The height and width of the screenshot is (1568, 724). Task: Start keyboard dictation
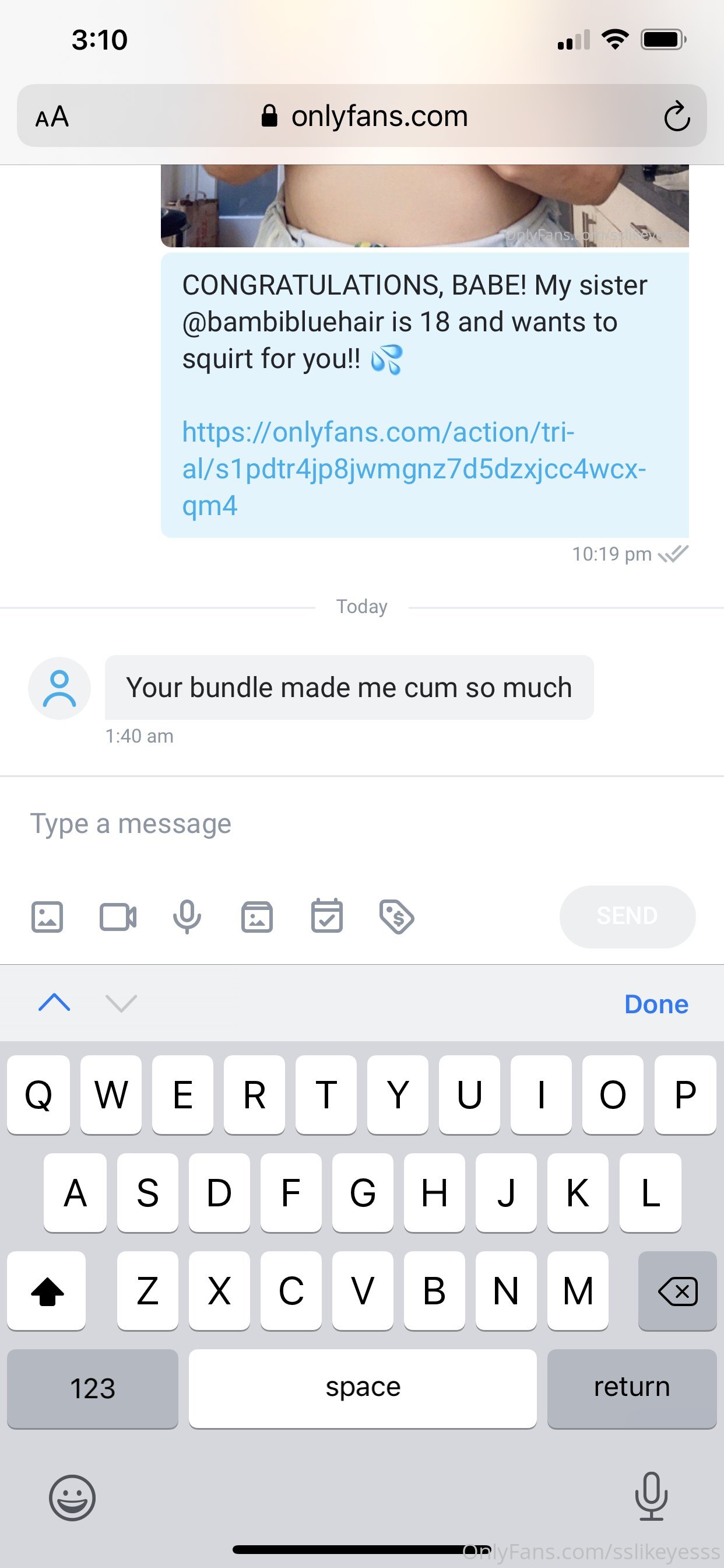pyautogui.click(x=651, y=1496)
